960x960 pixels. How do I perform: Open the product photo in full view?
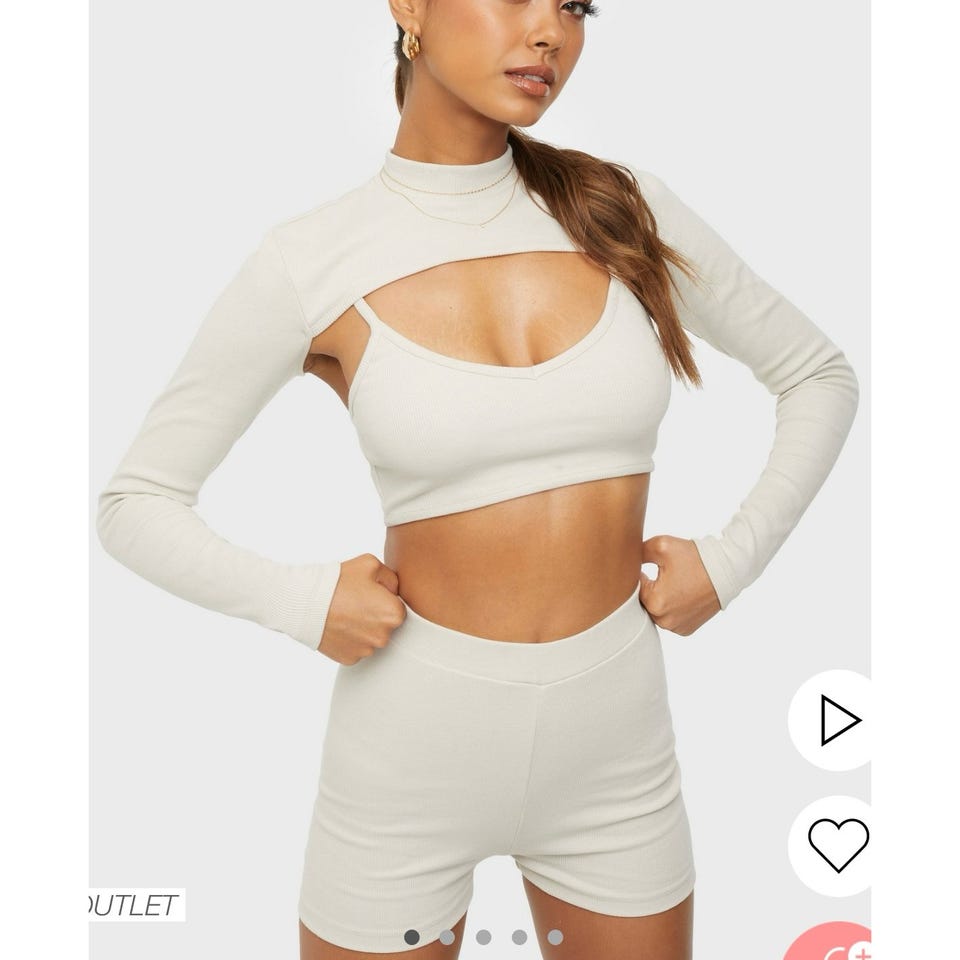(x=480, y=450)
